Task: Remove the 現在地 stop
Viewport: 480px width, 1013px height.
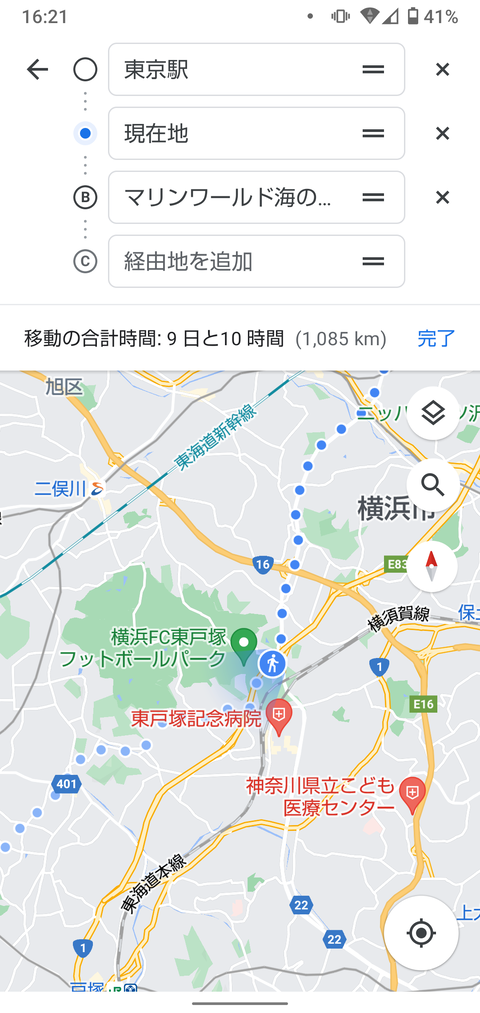Action: [x=443, y=133]
